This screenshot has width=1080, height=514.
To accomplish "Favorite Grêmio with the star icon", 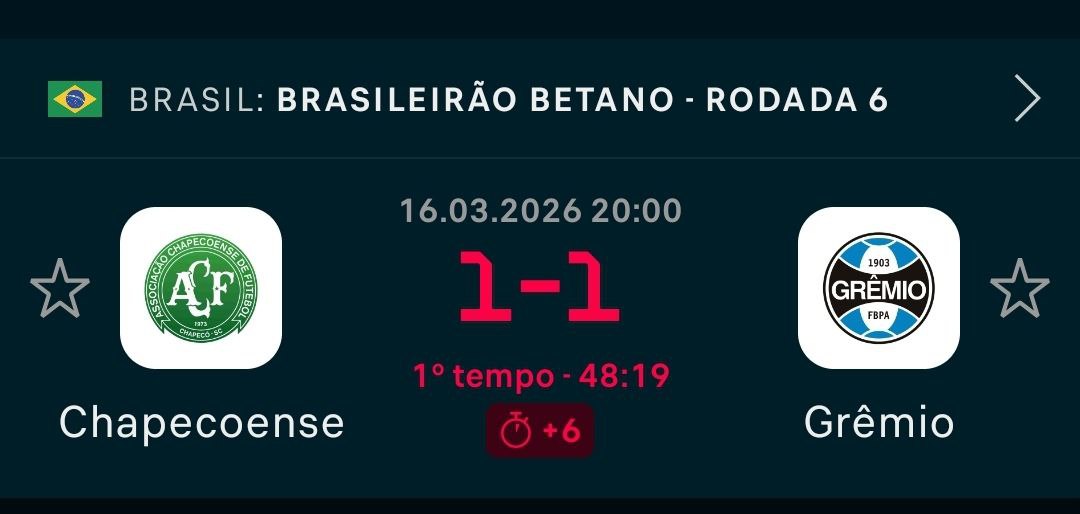I will 1019,288.
